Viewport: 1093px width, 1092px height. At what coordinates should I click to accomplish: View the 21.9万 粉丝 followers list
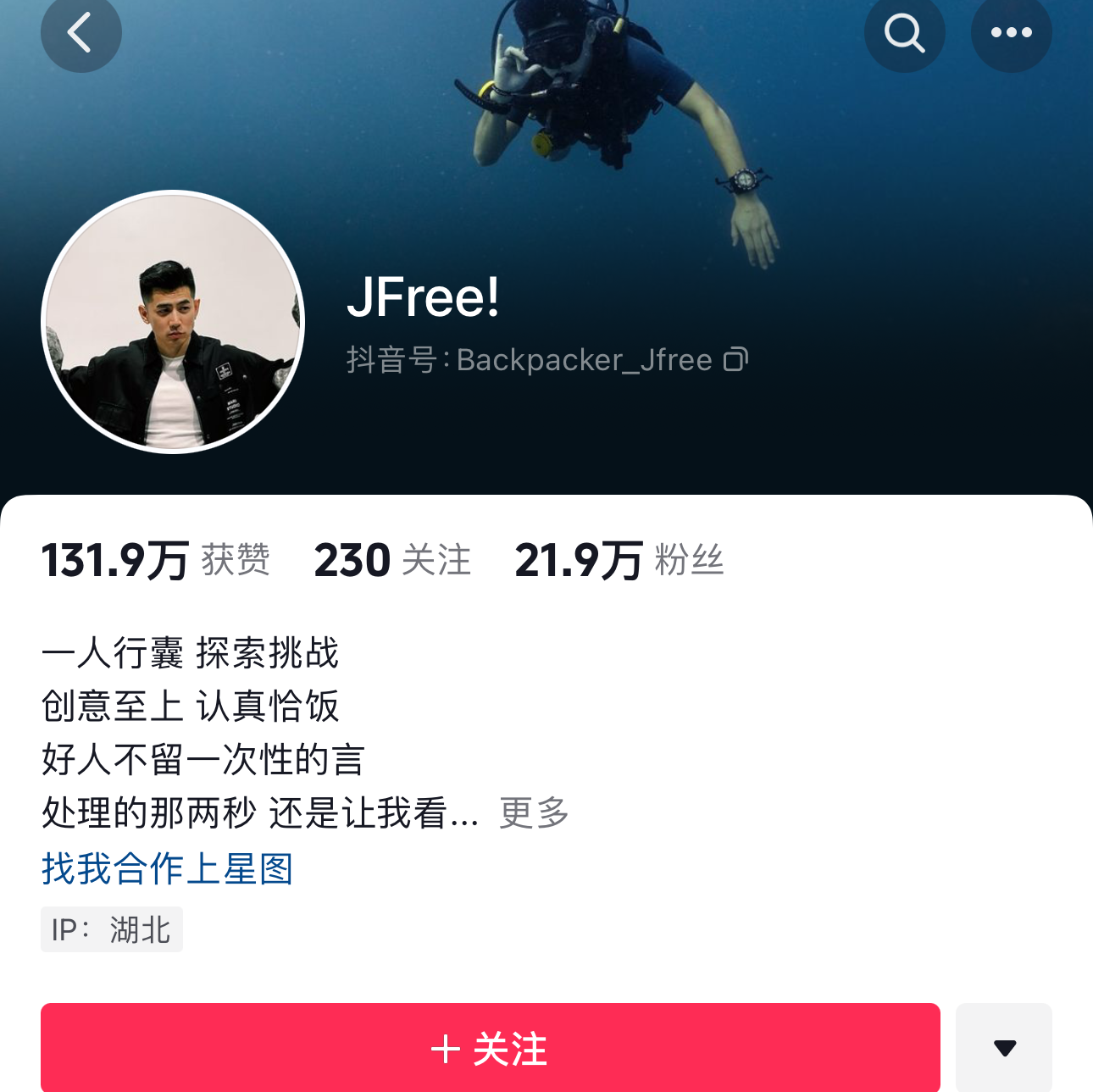tap(619, 561)
